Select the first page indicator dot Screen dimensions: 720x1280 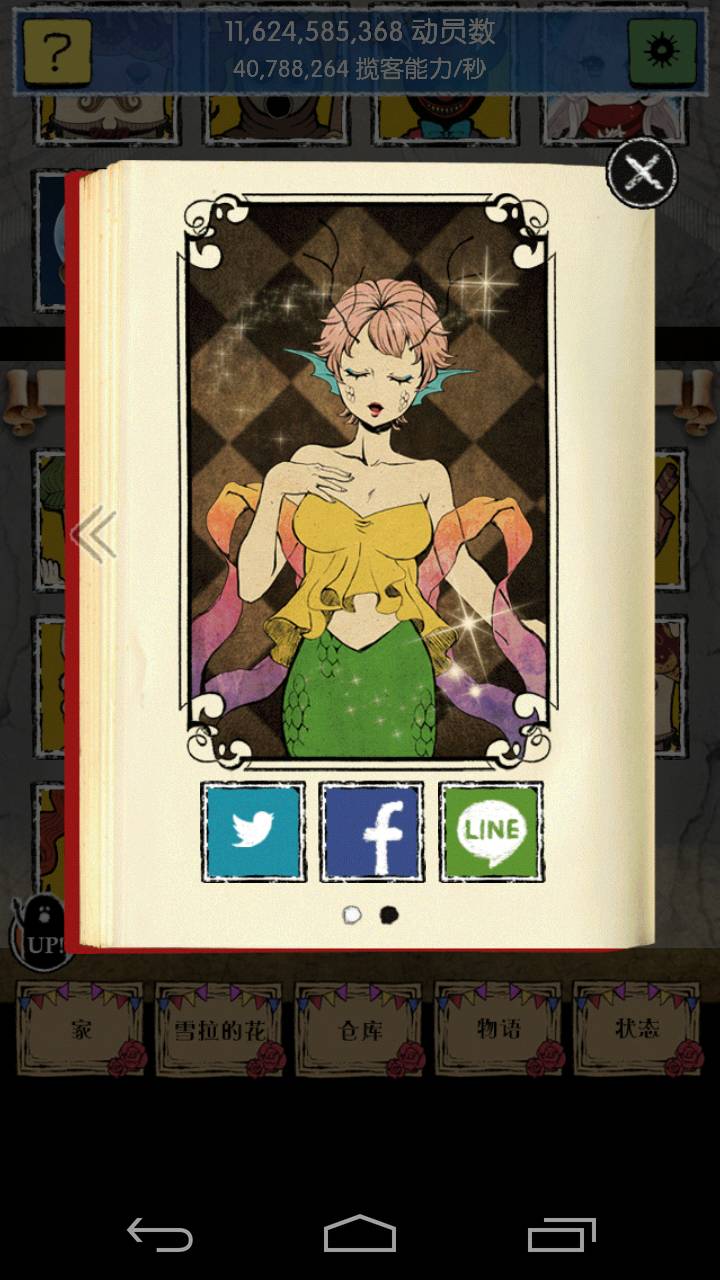point(351,914)
